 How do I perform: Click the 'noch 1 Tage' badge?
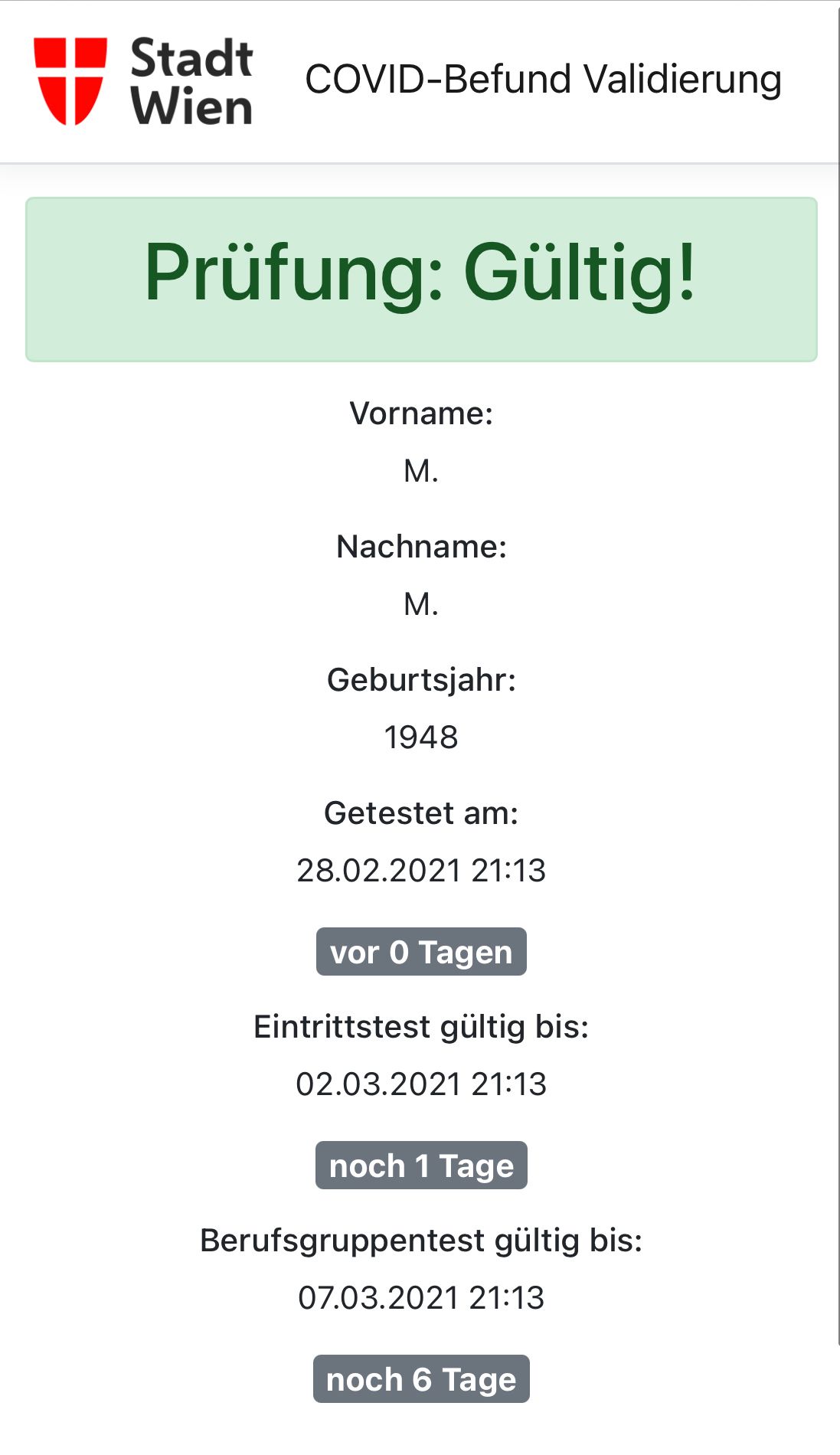tap(420, 1166)
